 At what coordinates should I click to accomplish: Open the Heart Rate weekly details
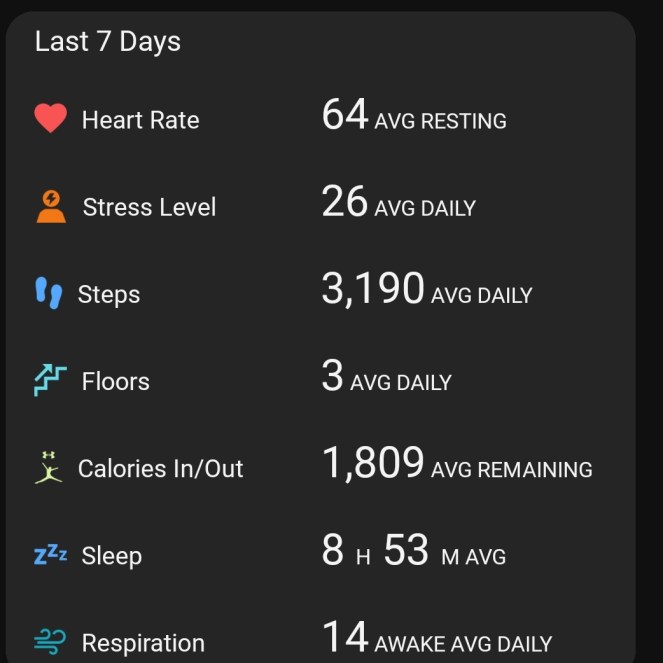140,120
